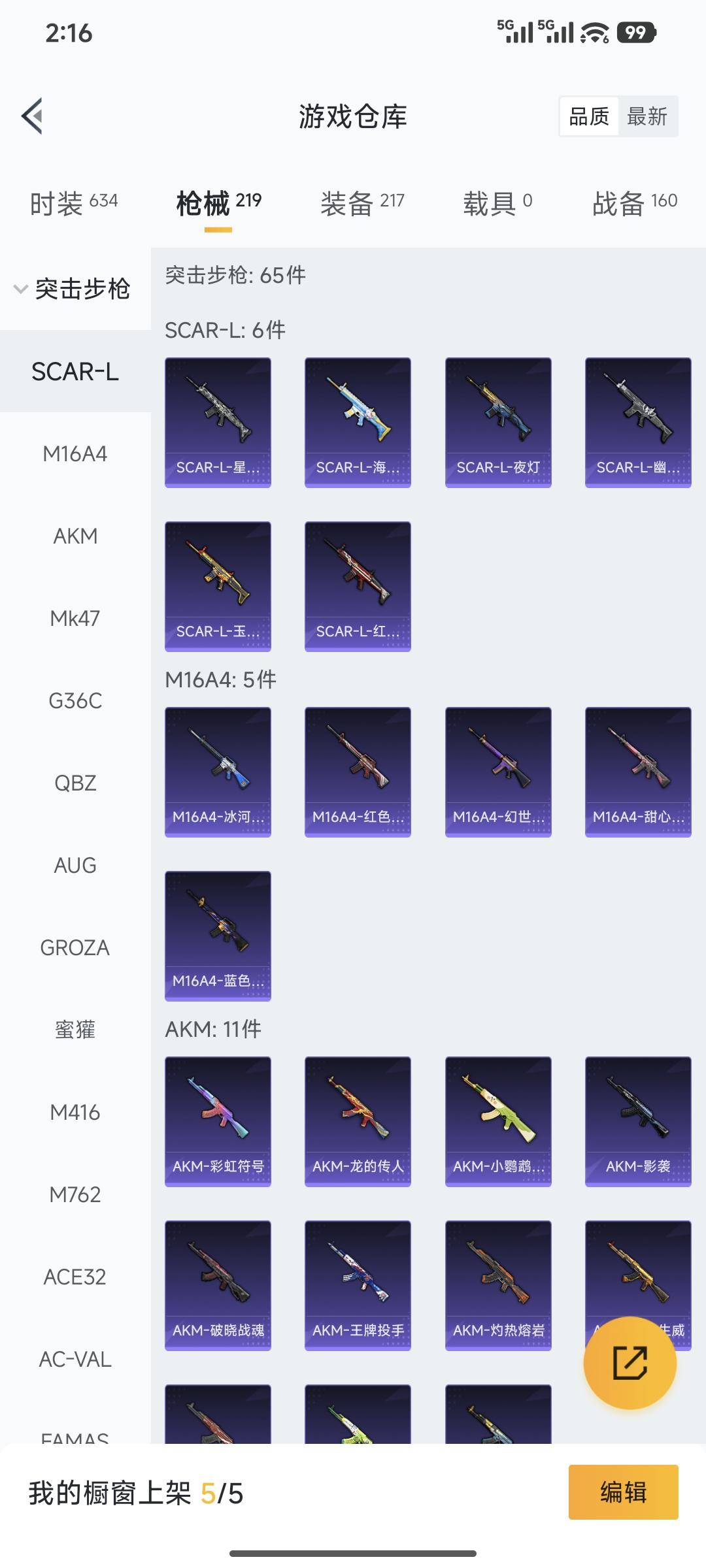
Task: Select M16A4 in the side list
Action: 75,454
